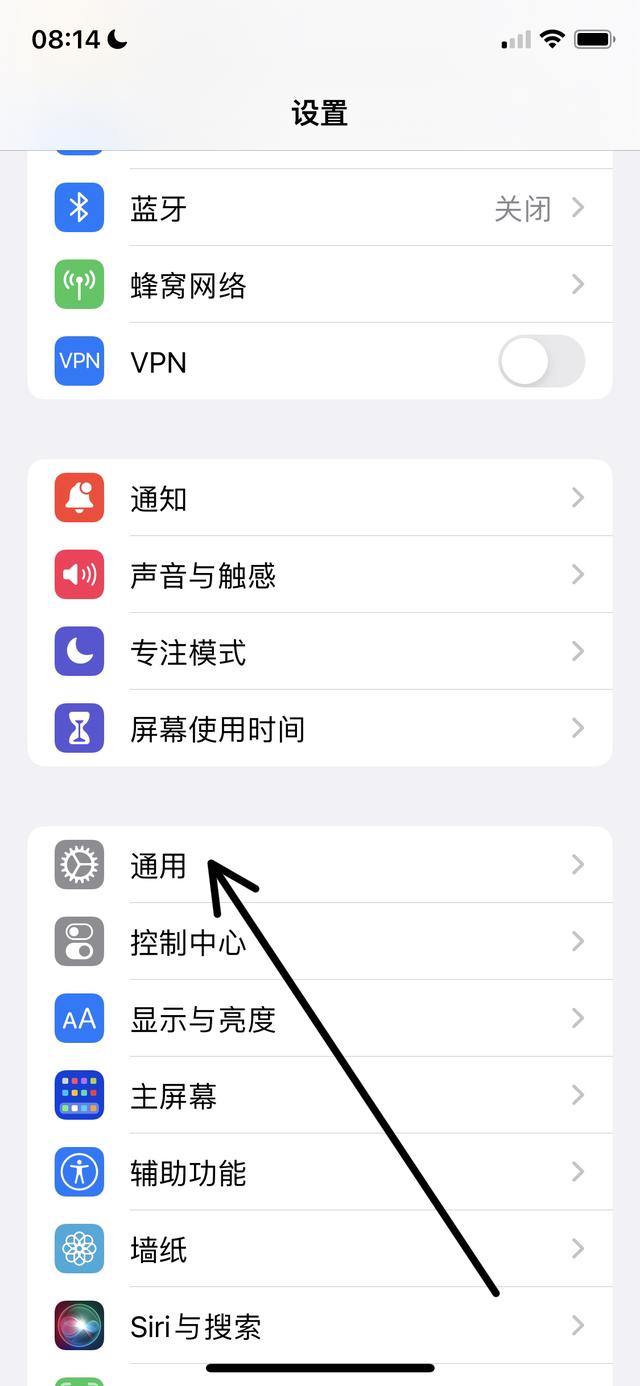Open 墙纸 wallpaper settings

tap(320, 1250)
